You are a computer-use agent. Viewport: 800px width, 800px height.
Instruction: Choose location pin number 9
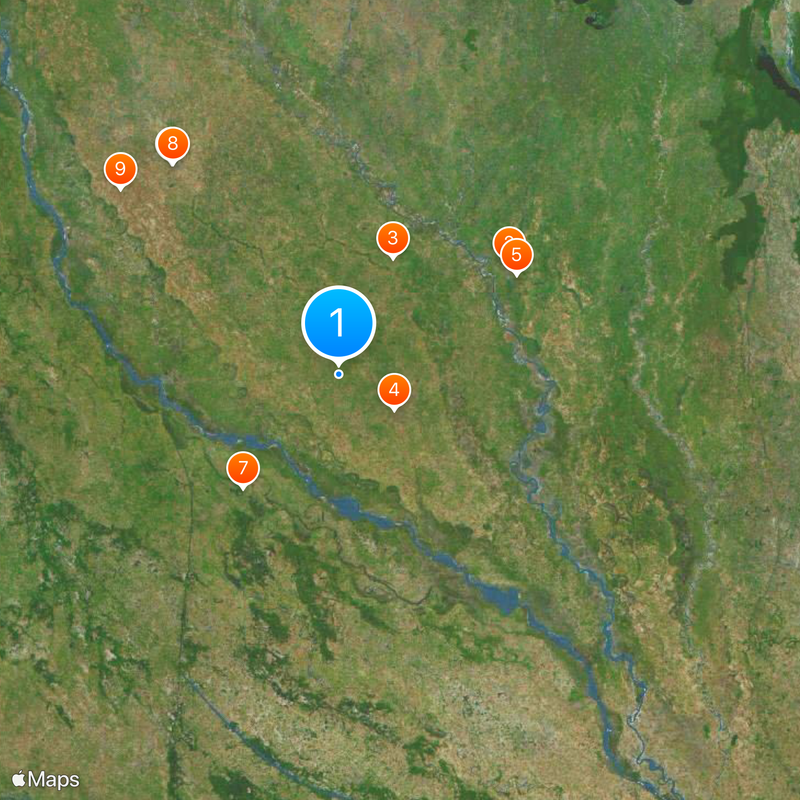click(120, 168)
